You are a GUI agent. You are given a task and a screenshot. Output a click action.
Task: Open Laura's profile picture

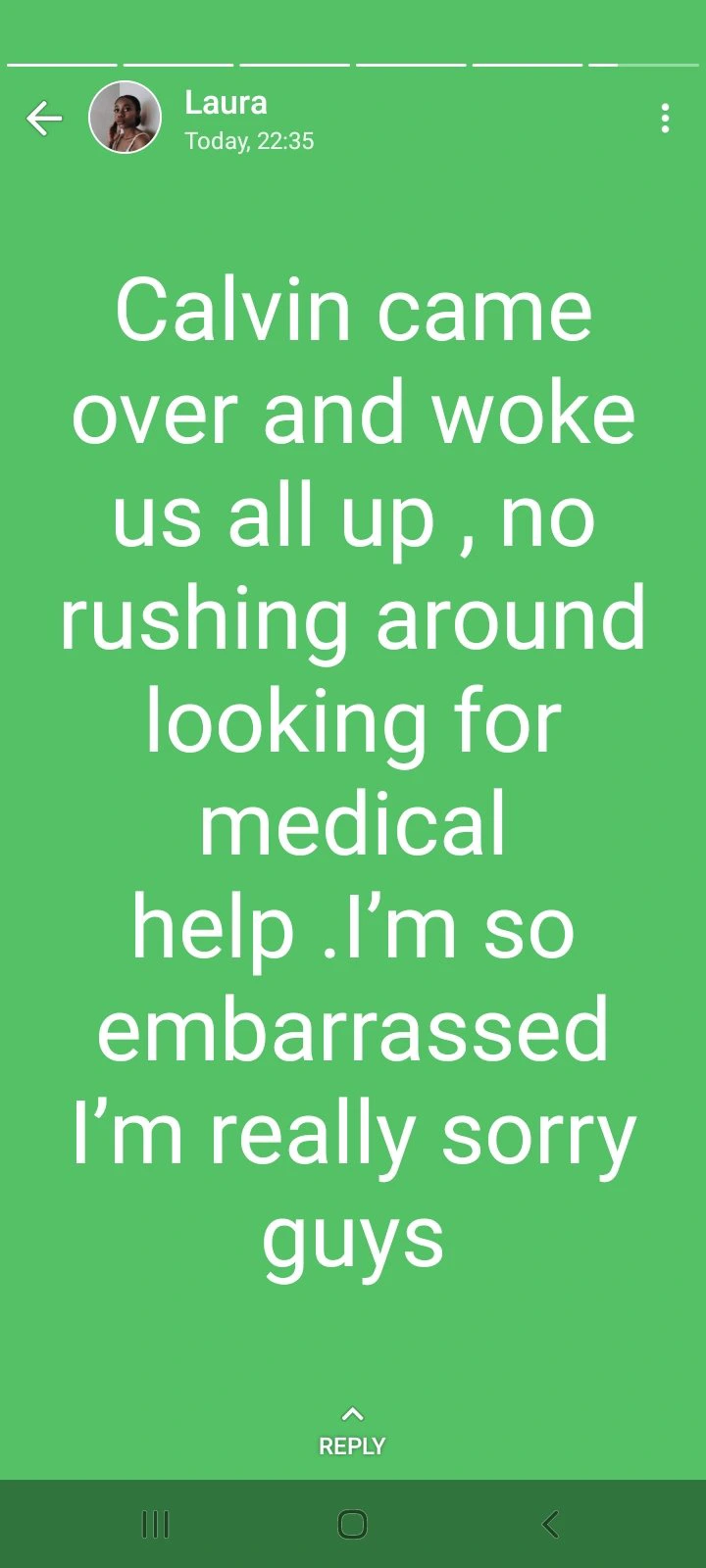click(x=125, y=118)
